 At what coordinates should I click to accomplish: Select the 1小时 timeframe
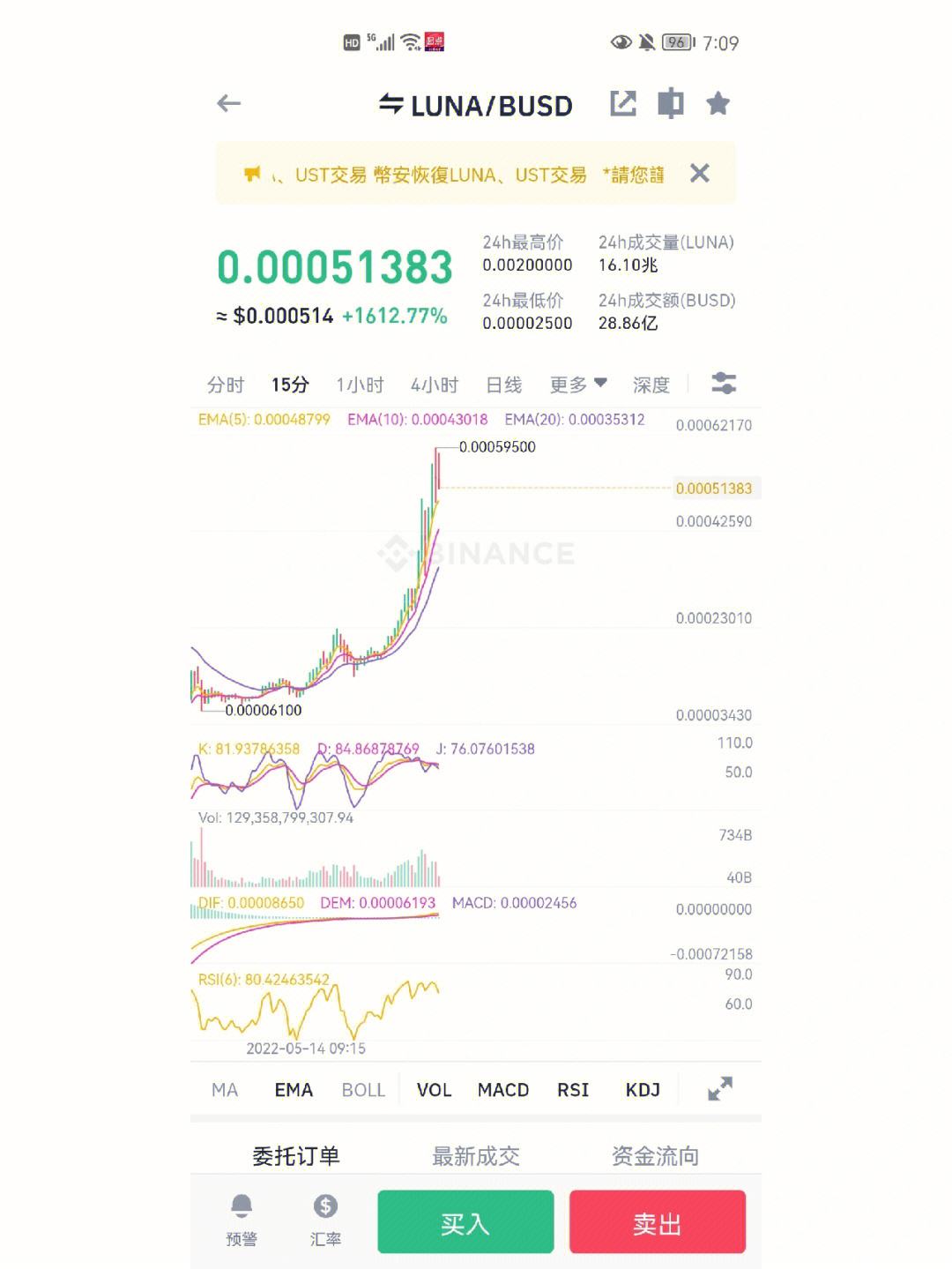coord(360,385)
